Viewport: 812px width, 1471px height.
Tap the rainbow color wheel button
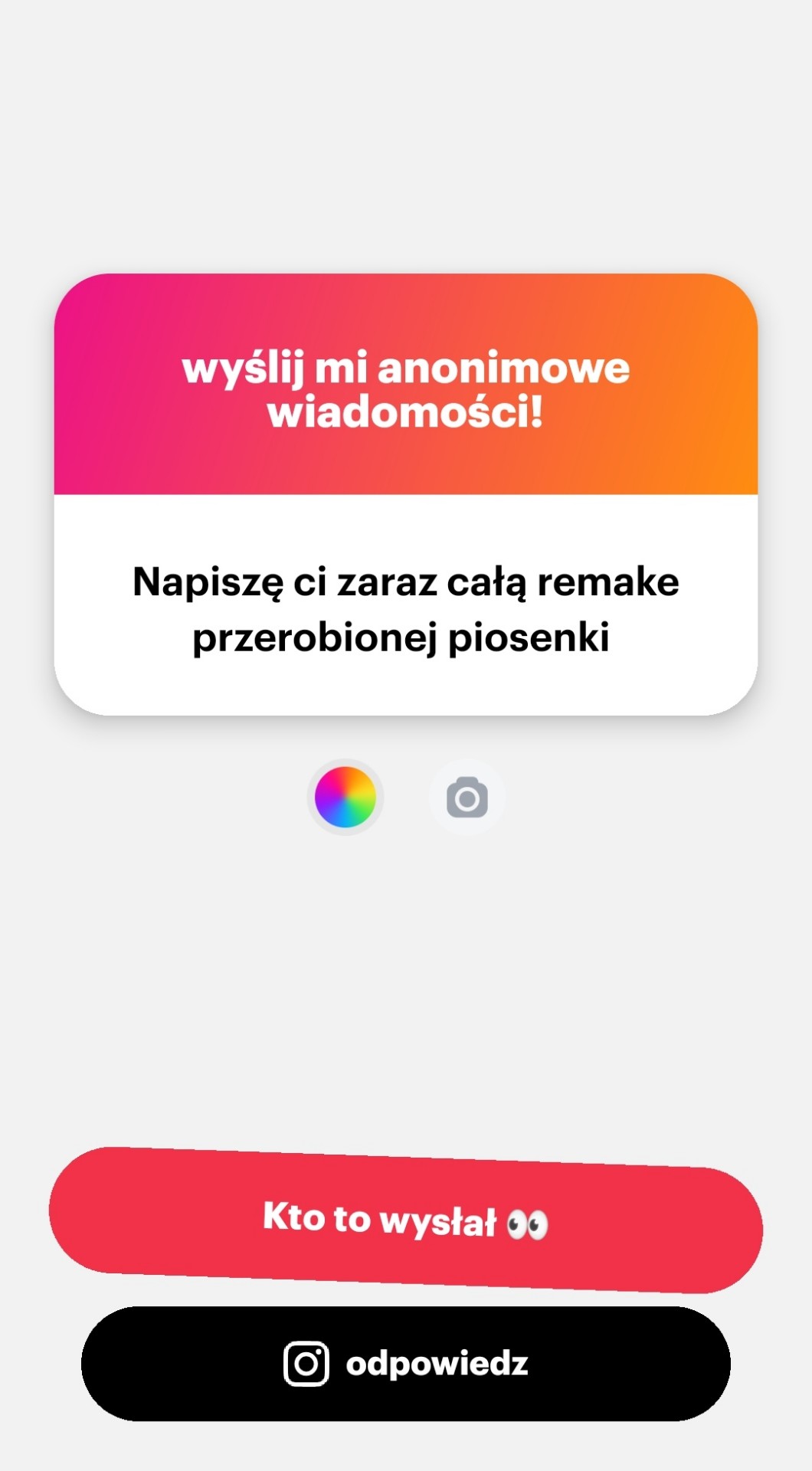345,798
